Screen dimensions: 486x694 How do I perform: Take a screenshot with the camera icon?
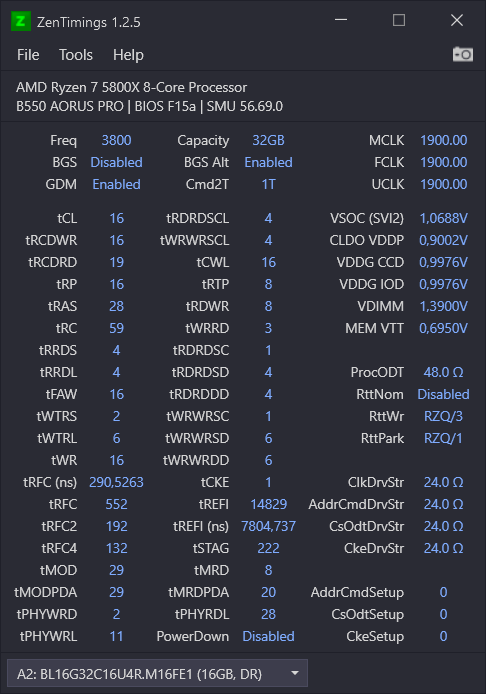[463, 54]
